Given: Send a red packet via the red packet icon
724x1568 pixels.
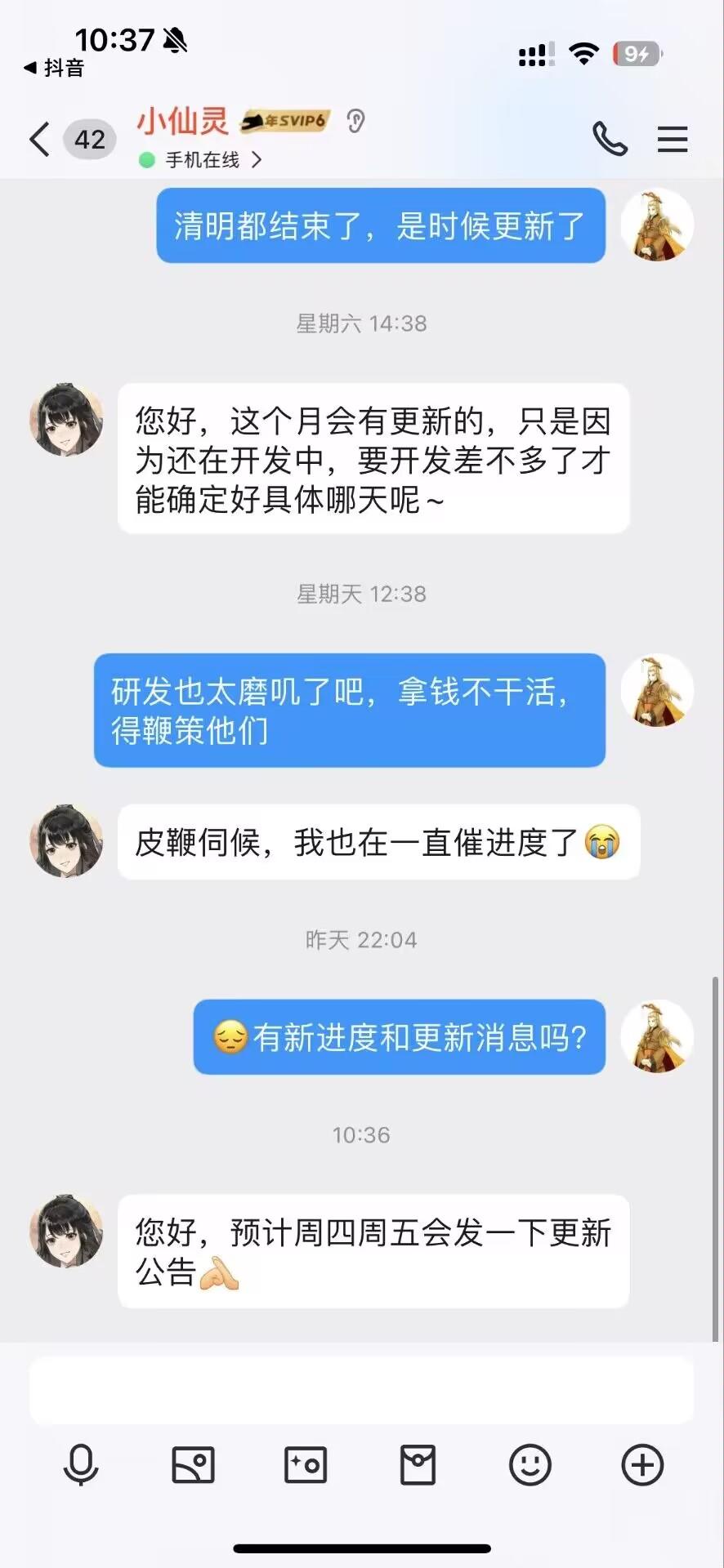Looking at the screenshot, I should click(418, 1466).
